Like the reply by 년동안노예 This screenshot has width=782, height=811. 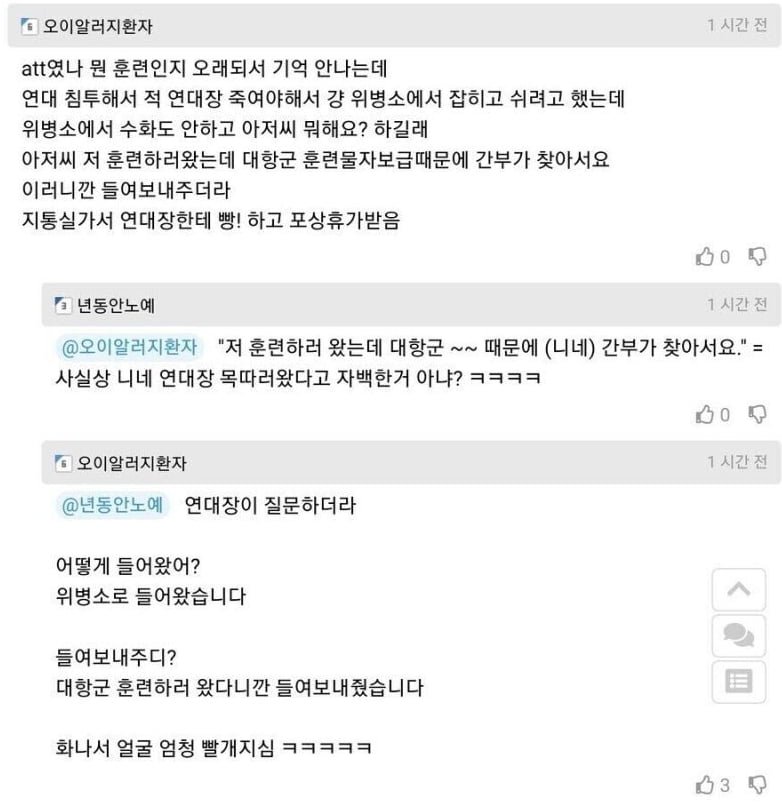pyautogui.click(x=705, y=414)
